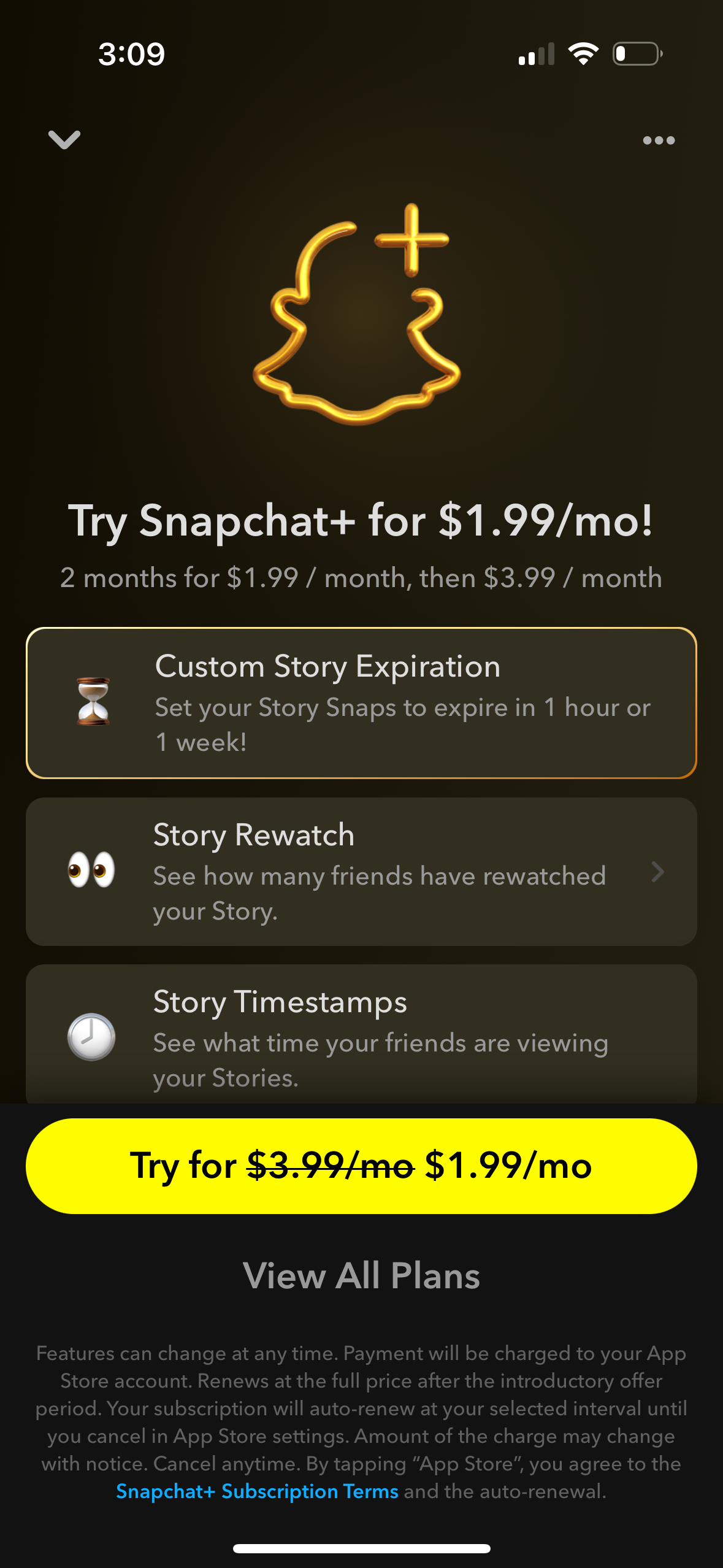Tap the cellular signal icon
This screenshot has width=723, height=1568.
point(537,53)
